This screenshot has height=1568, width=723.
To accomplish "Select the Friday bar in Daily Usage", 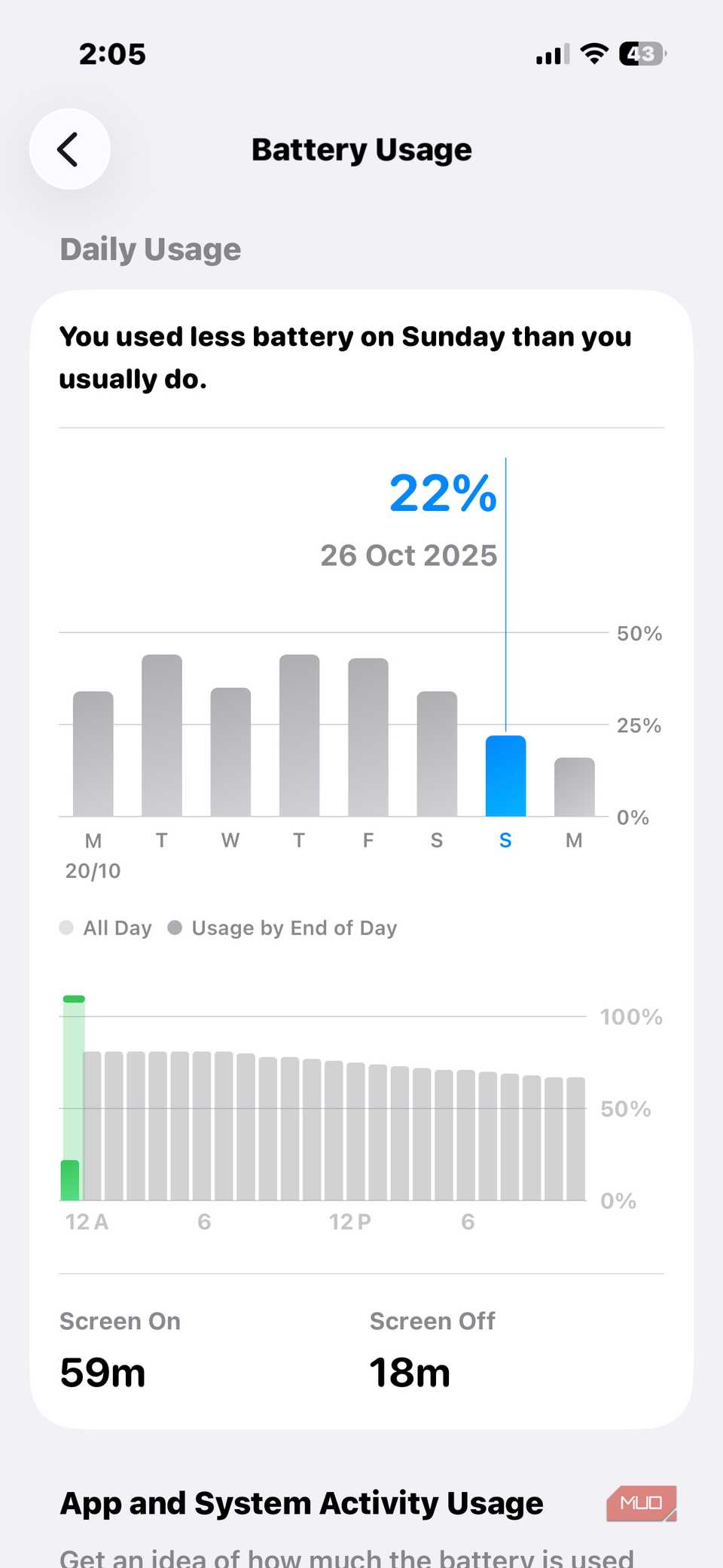I will tap(368, 738).
